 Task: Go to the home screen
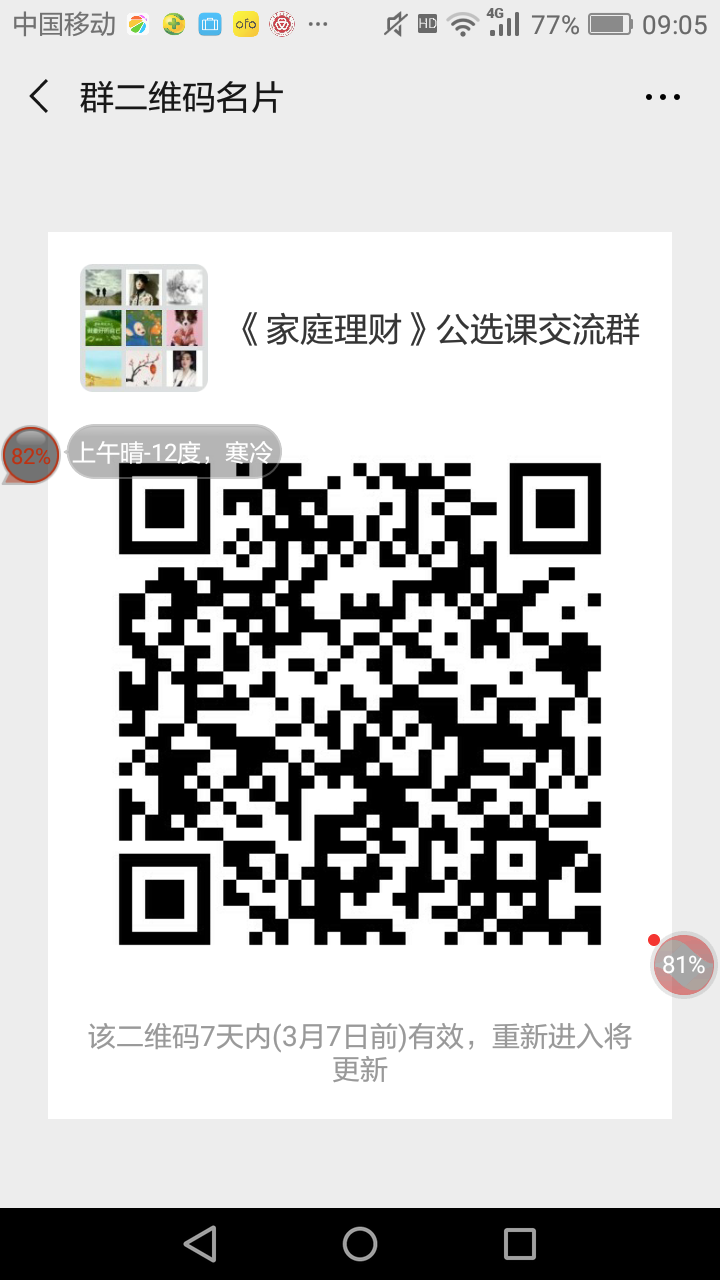(x=360, y=1243)
